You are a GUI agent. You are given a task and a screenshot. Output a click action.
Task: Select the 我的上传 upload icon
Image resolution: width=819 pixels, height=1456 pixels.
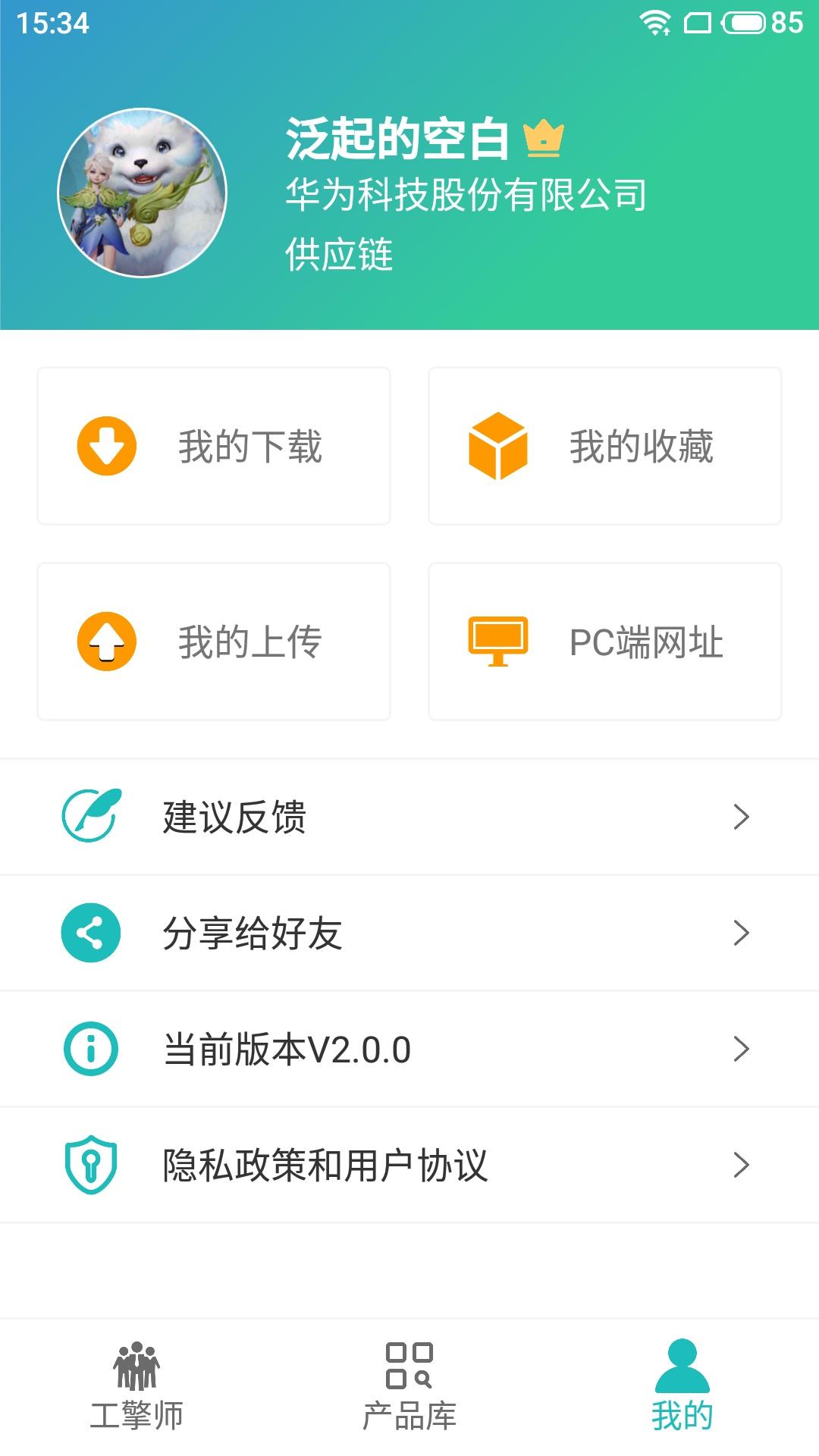pos(106,642)
